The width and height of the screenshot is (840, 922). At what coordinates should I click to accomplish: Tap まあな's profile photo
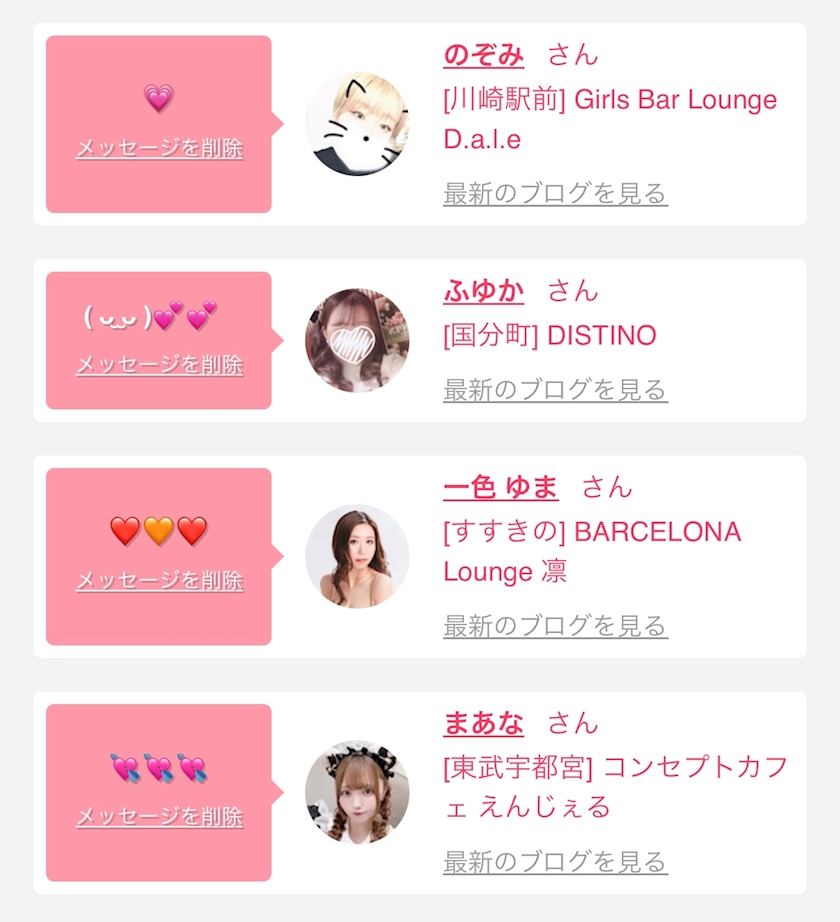click(x=357, y=792)
